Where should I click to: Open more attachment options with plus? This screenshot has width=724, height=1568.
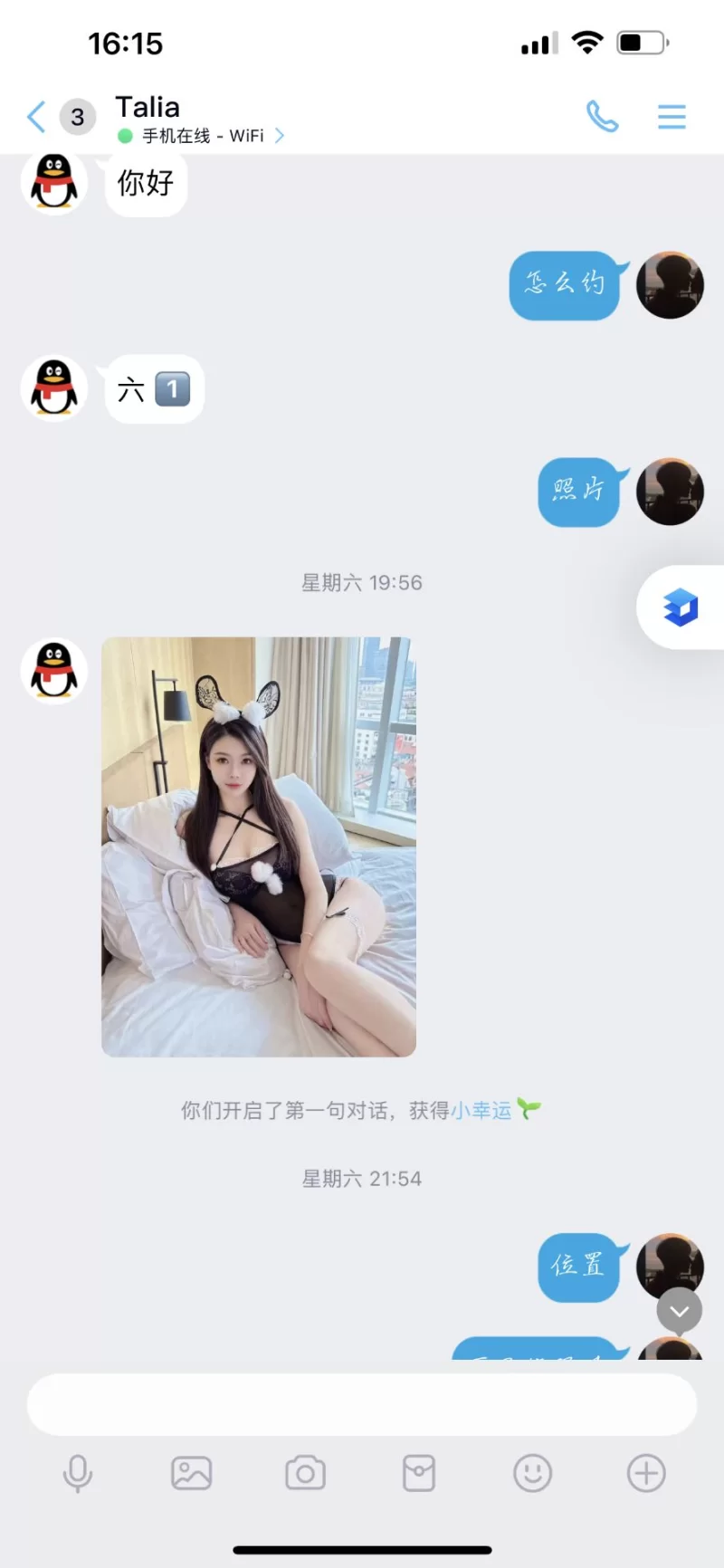pyautogui.click(x=646, y=1473)
